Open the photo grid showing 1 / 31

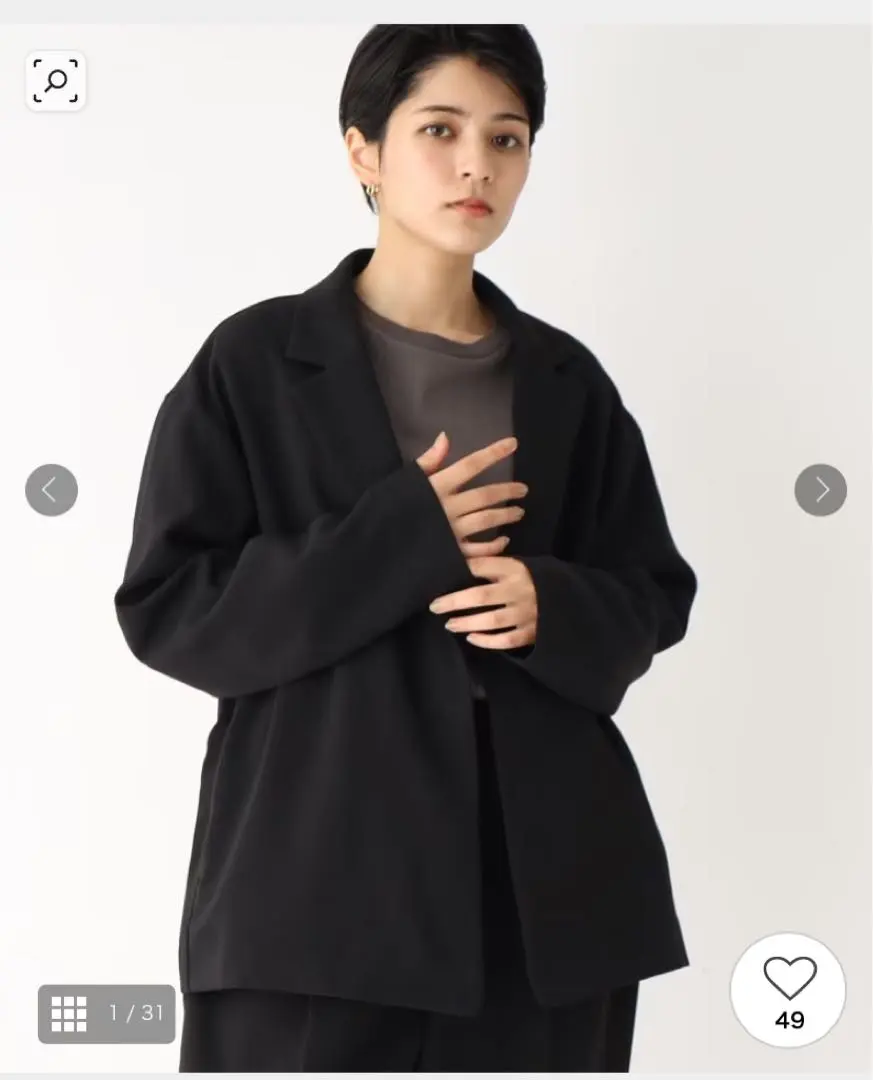106,1014
